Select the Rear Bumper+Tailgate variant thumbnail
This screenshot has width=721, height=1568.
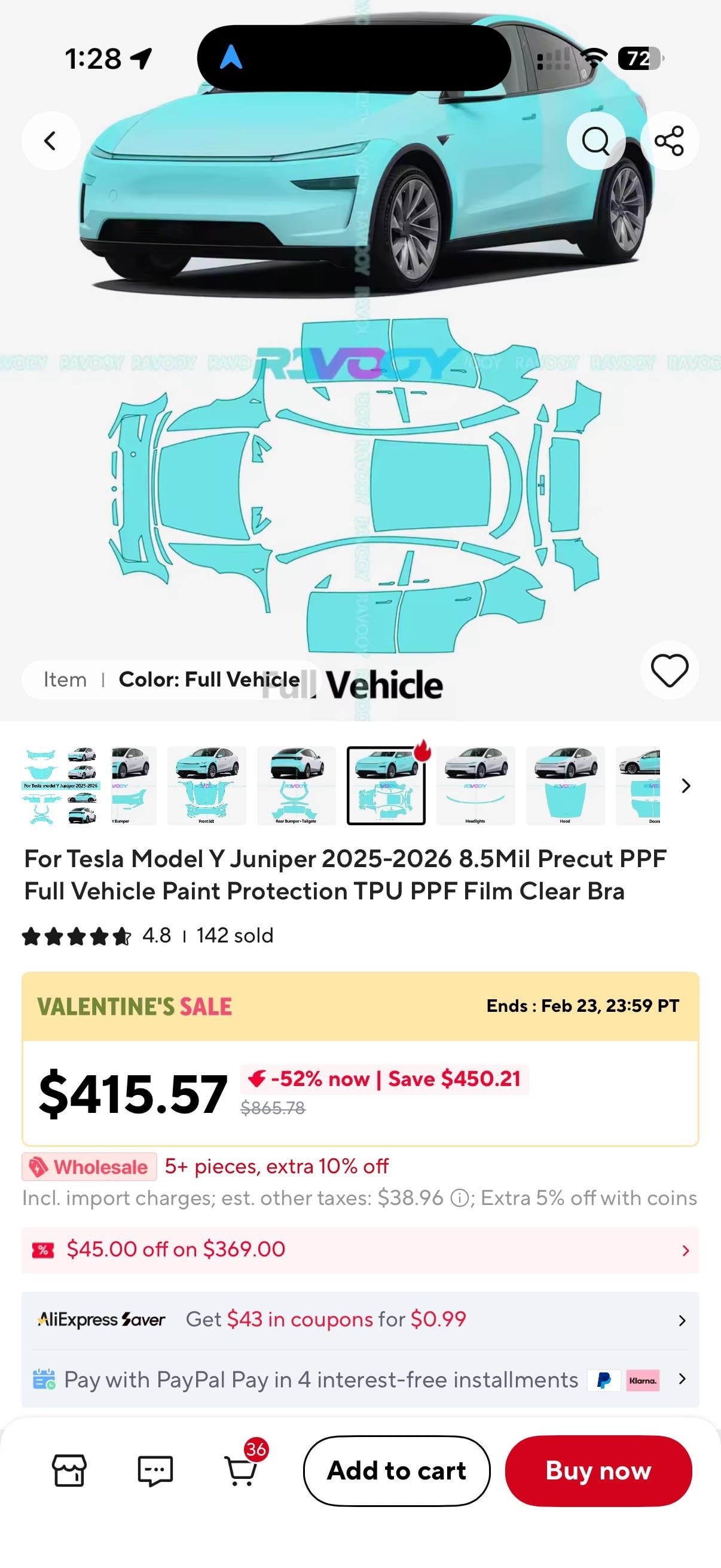(x=296, y=785)
